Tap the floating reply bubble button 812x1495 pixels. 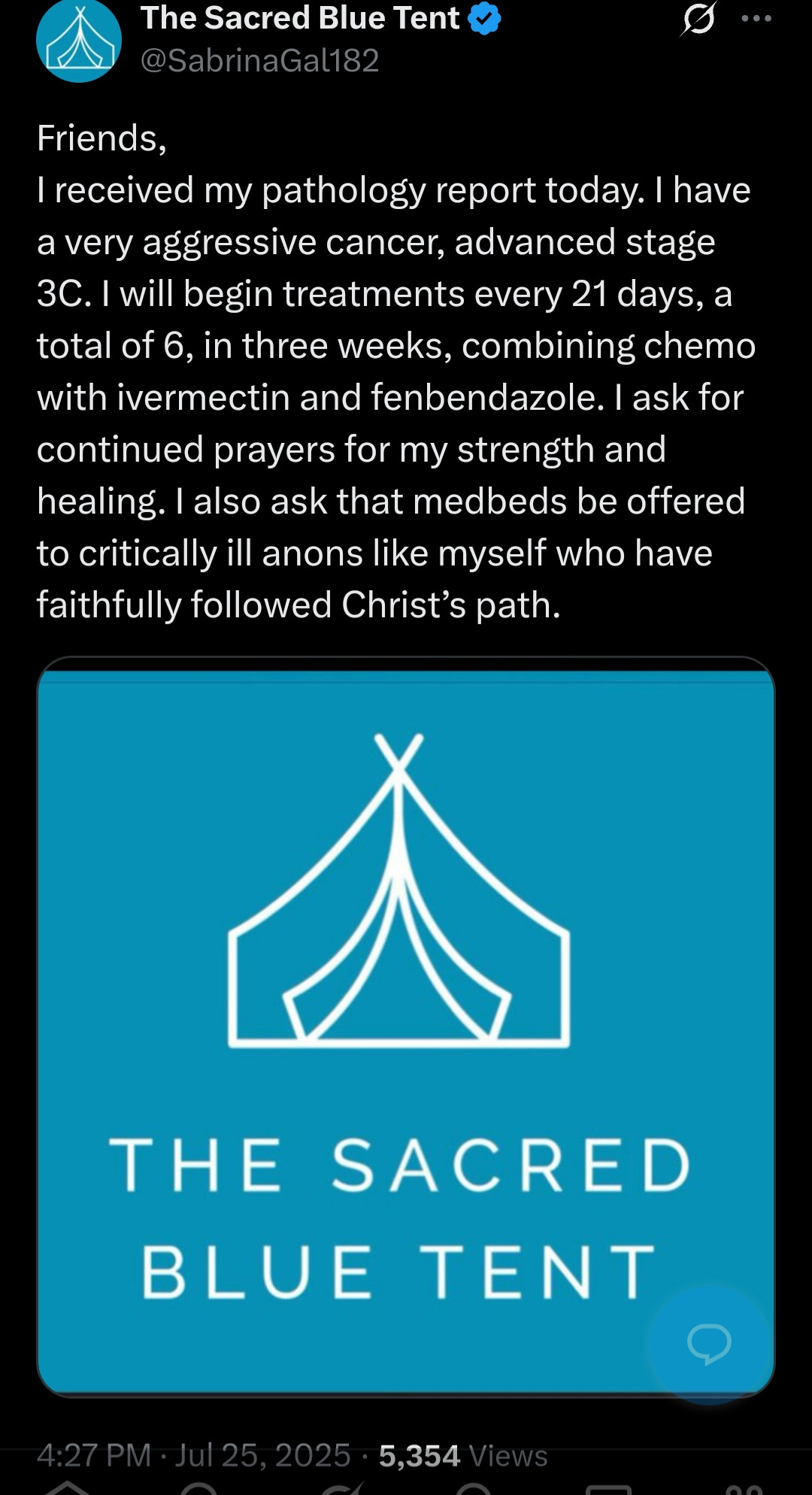(709, 1342)
